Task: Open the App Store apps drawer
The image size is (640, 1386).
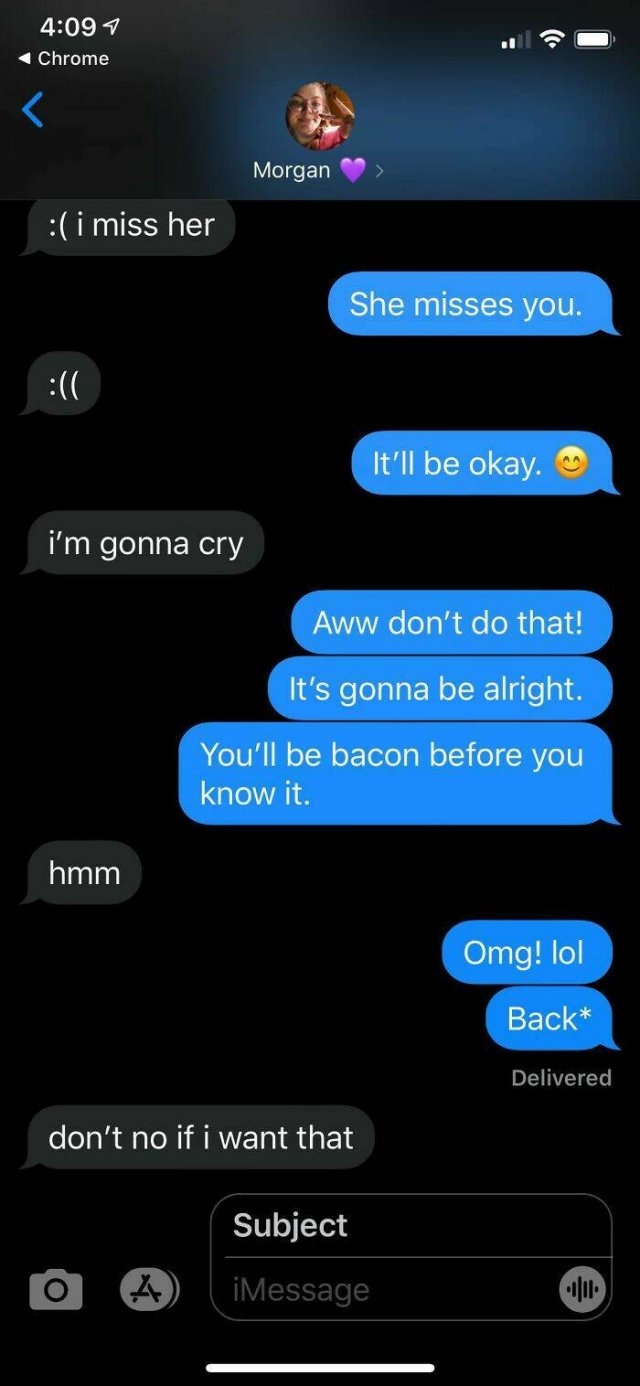Action: pos(147,1289)
